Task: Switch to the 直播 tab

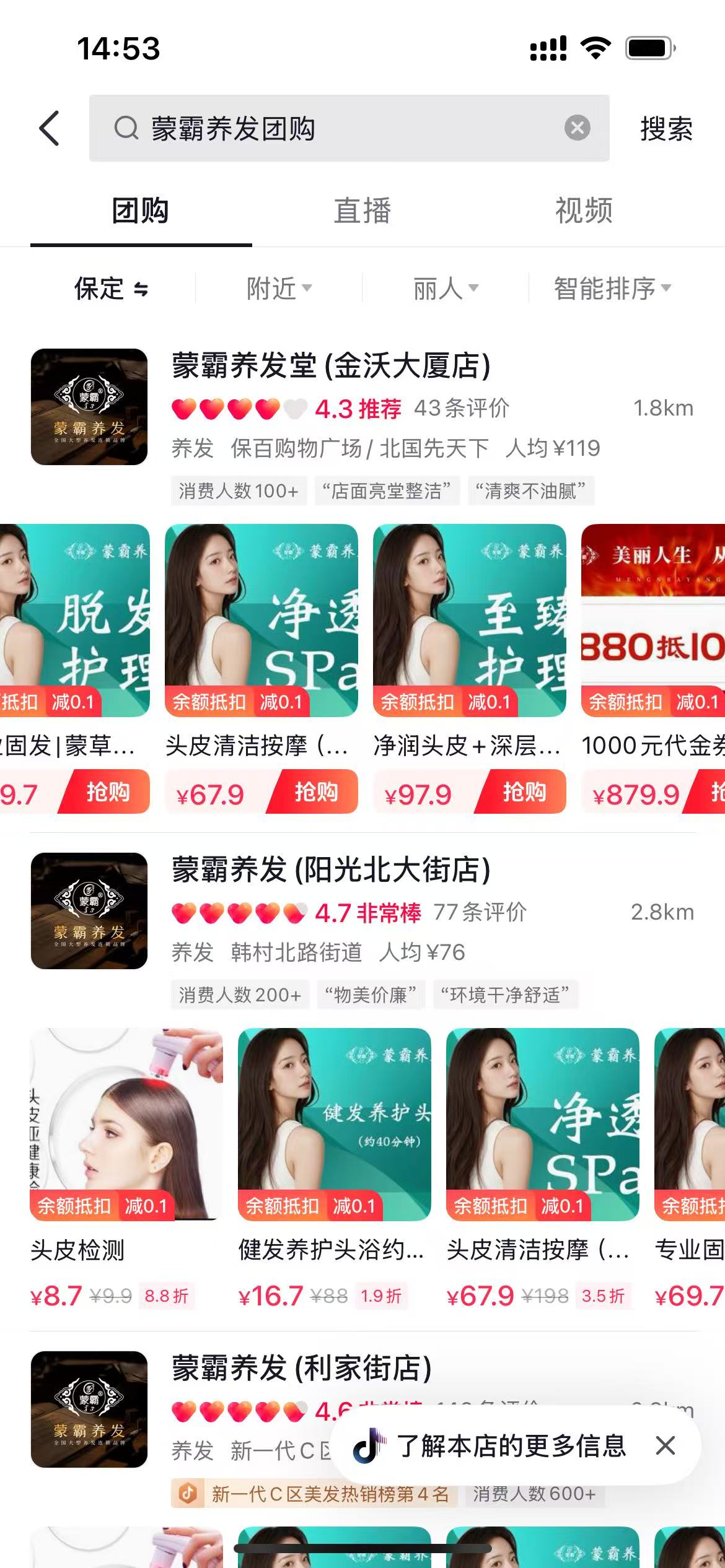Action: point(362,212)
